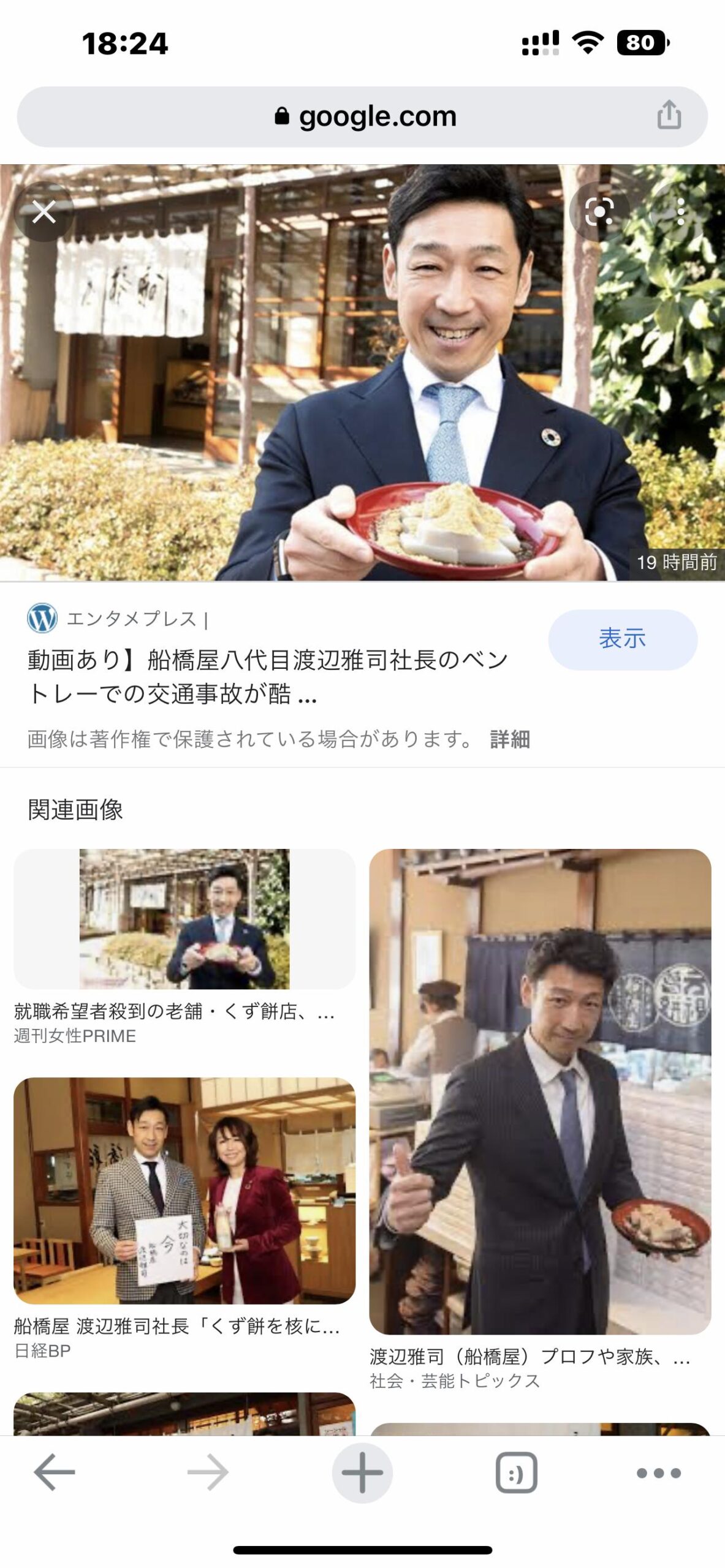Open the 詳細 copyright link

point(510,739)
